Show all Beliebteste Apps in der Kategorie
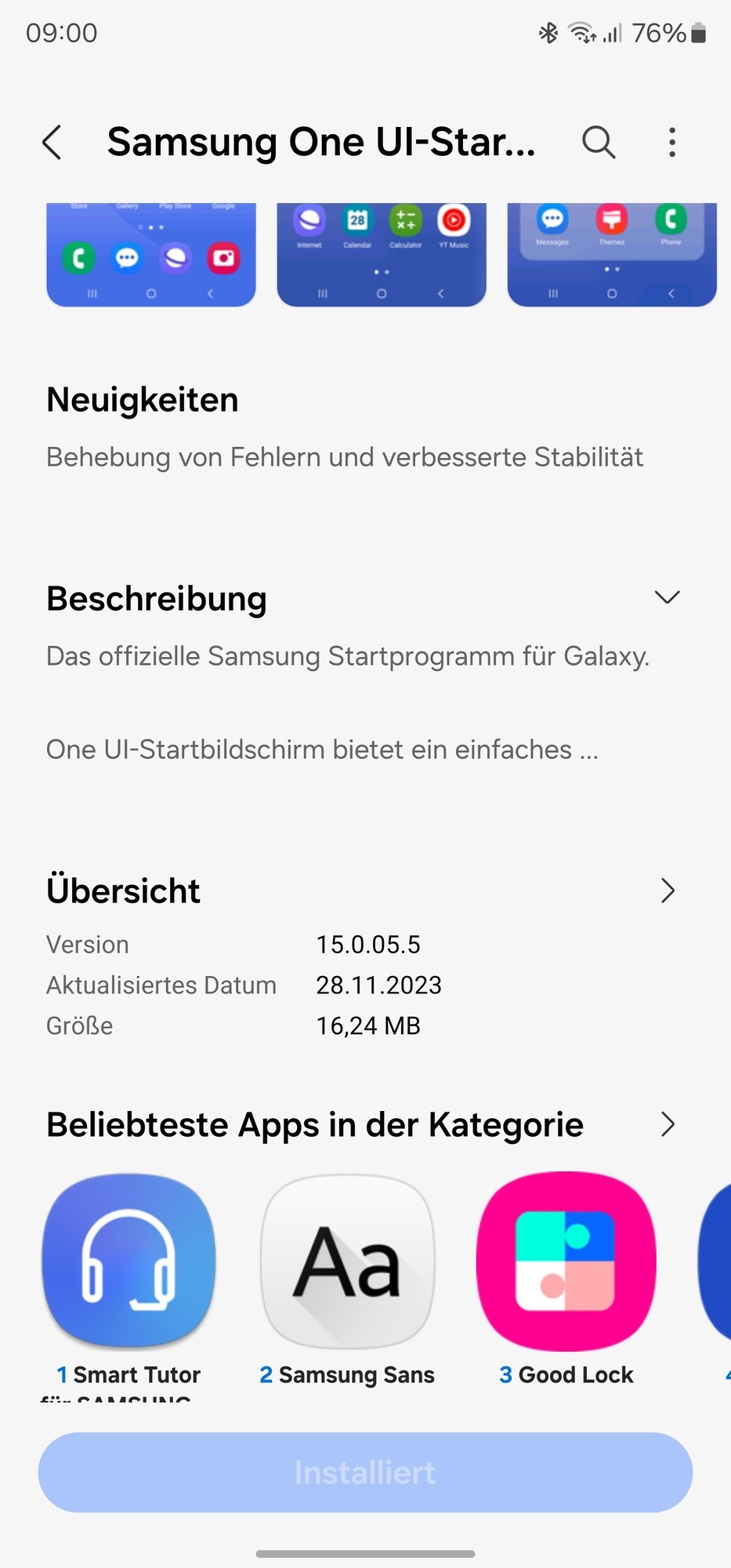Image resolution: width=731 pixels, height=1568 pixels. (667, 1124)
